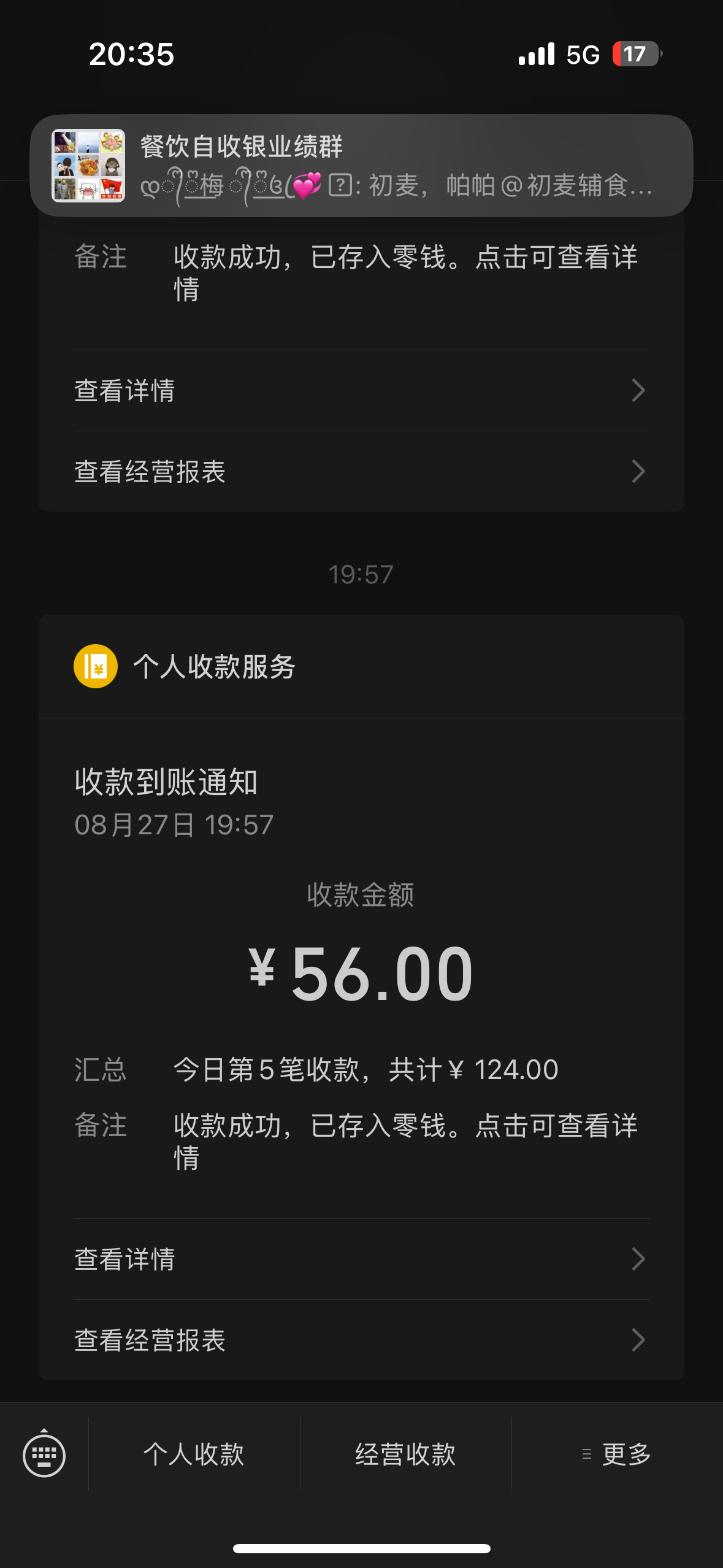Open 查看经营报表 in the ¥56.00 payment card

(x=361, y=1340)
